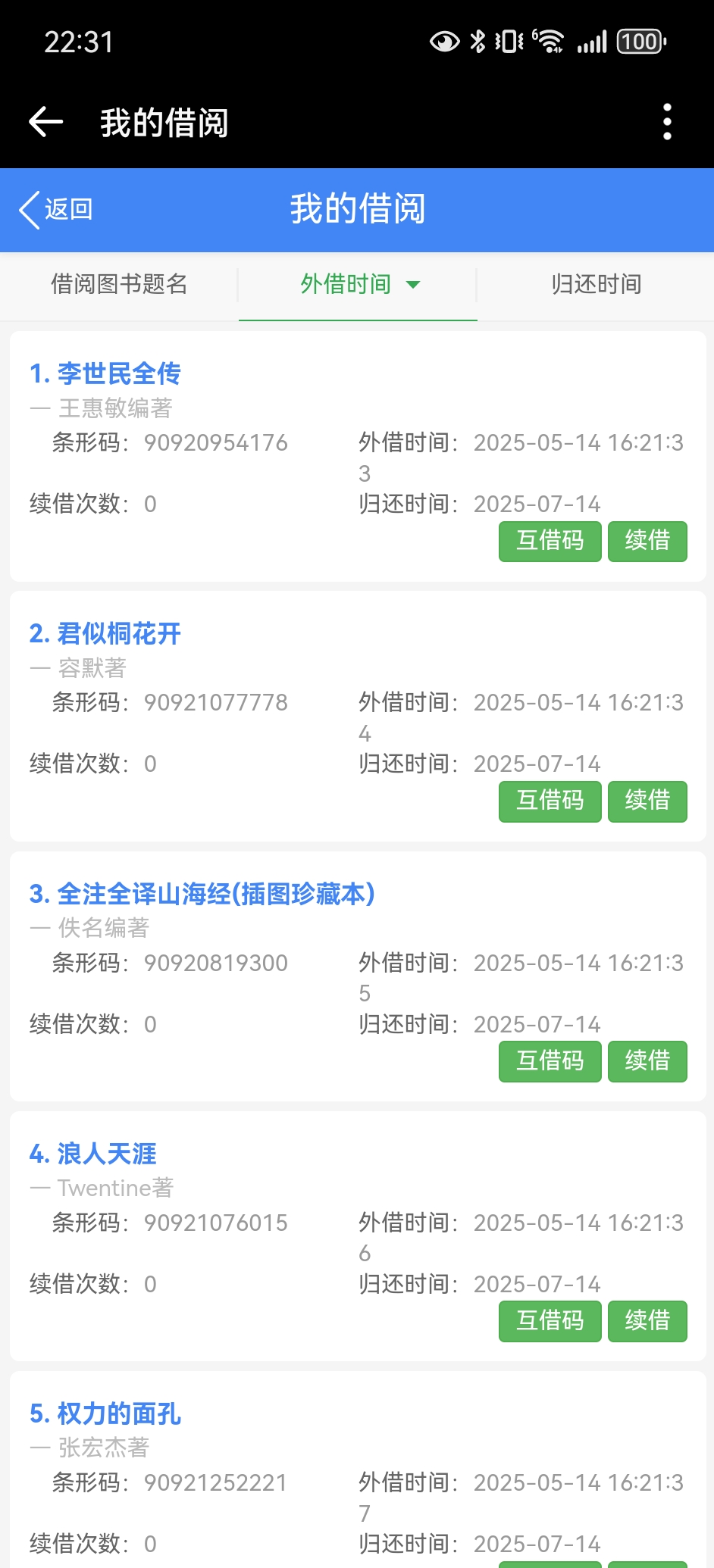Viewport: 714px width, 1568px height.
Task: Renew 浪人天涯 with 续借
Action: [647, 1320]
